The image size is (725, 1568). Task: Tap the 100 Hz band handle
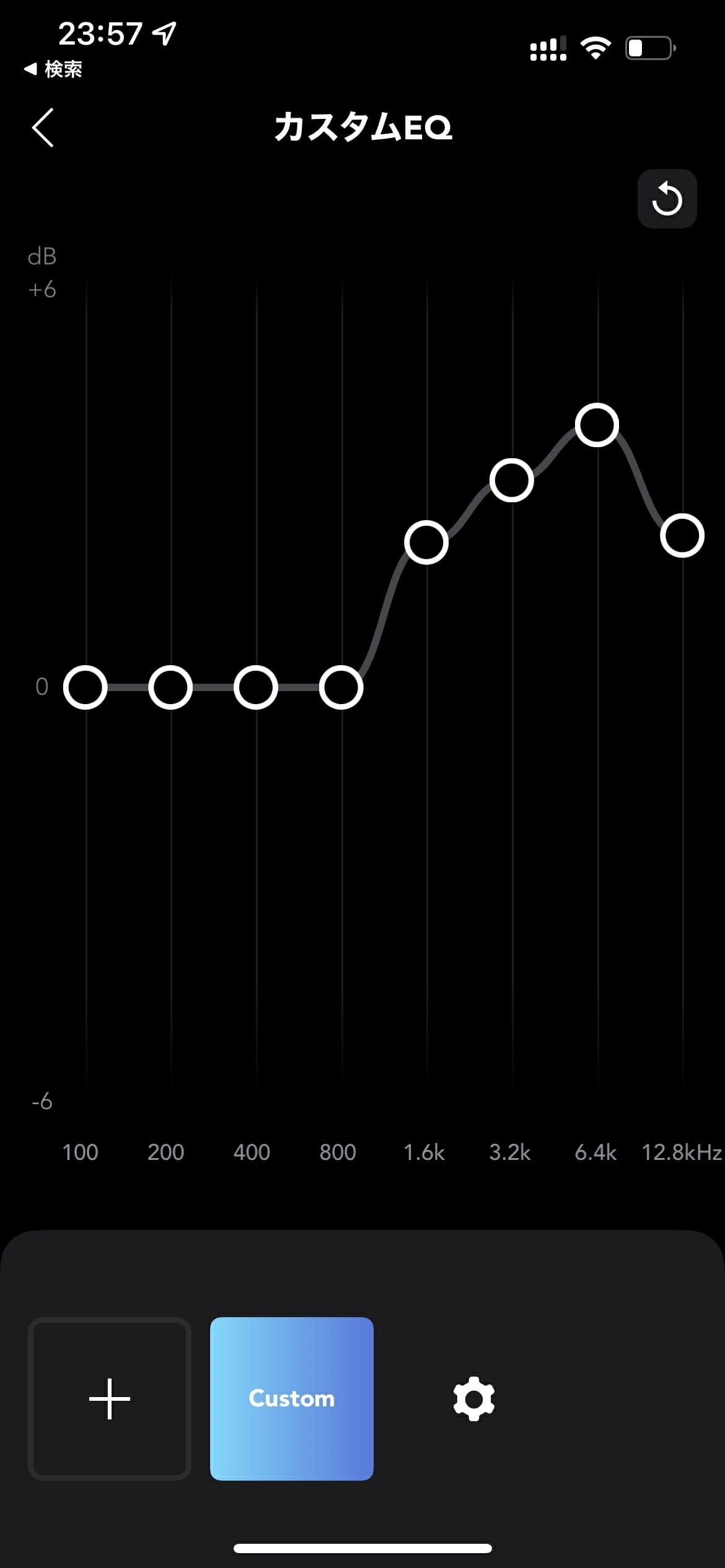(86, 687)
